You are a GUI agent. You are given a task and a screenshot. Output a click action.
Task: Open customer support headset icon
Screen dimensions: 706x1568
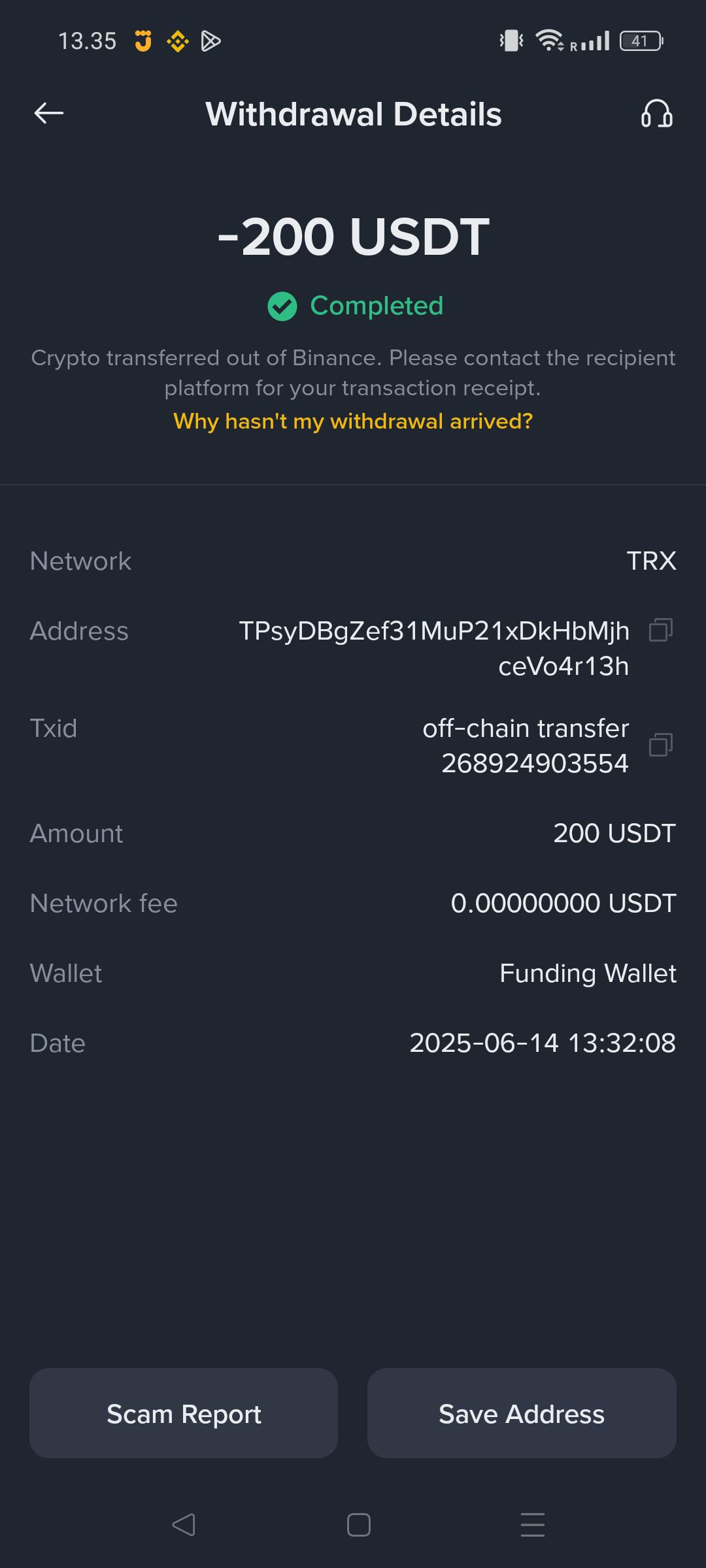(x=656, y=114)
